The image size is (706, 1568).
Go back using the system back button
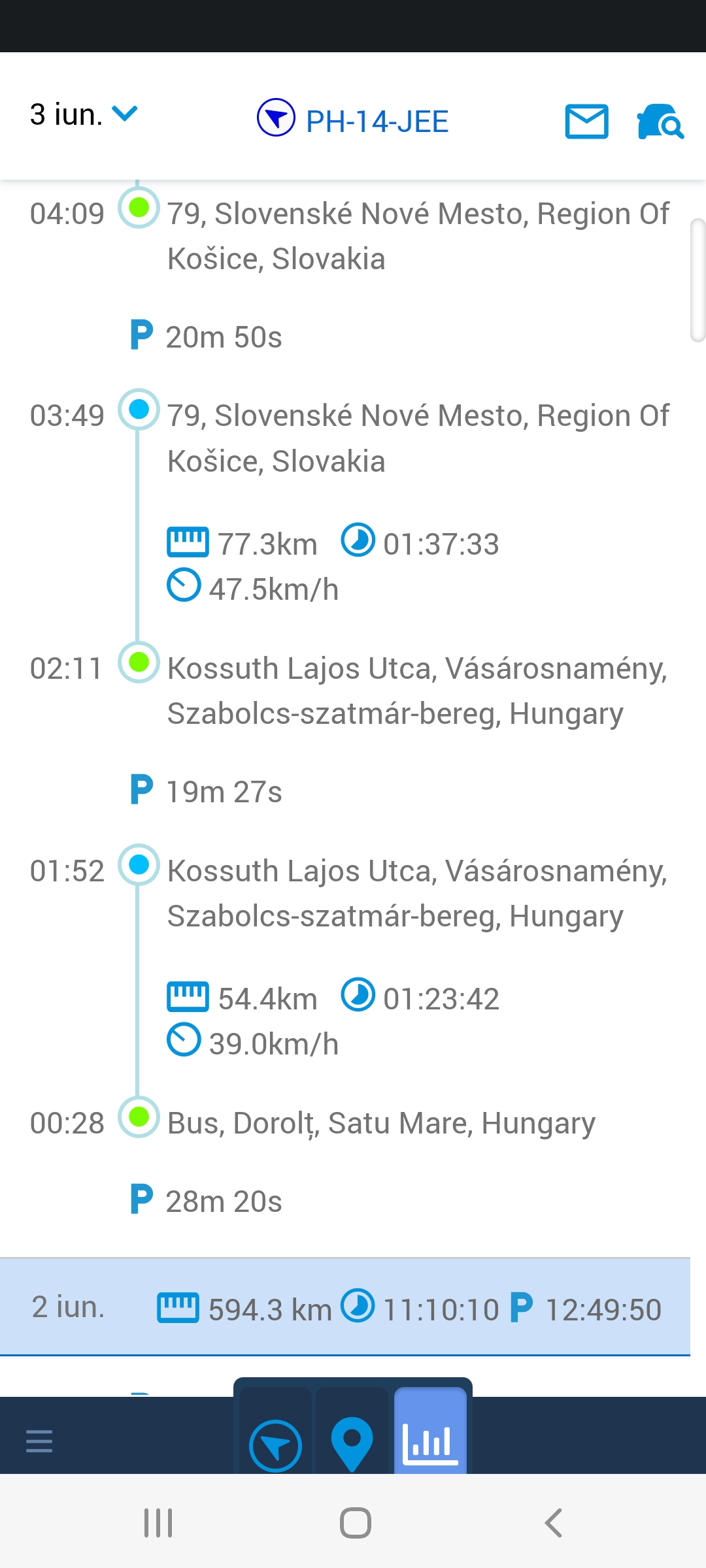553,1523
